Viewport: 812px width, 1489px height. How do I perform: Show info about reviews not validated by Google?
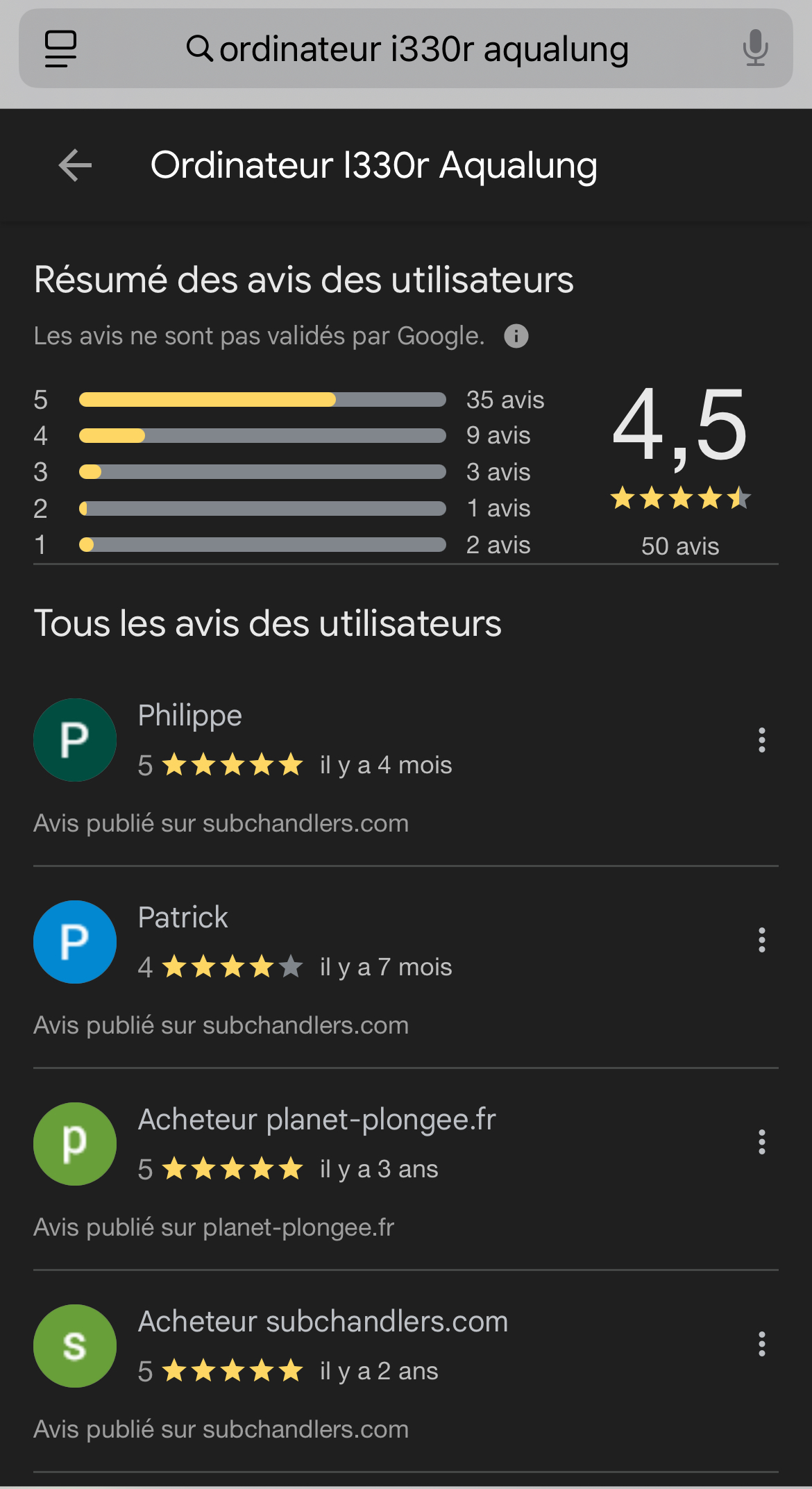click(516, 337)
